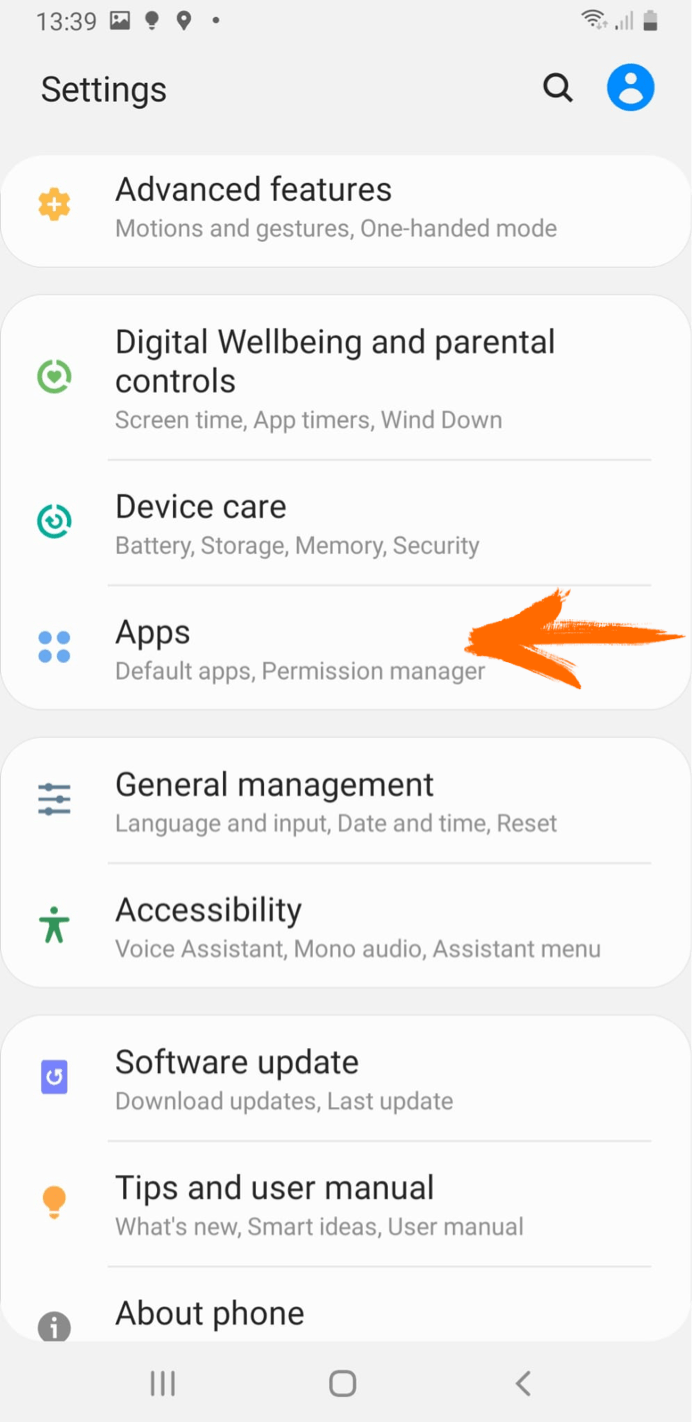Image resolution: width=692 pixels, height=1423 pixels.
Task: Tap the system back button
Action: [x=522, y=1383]
